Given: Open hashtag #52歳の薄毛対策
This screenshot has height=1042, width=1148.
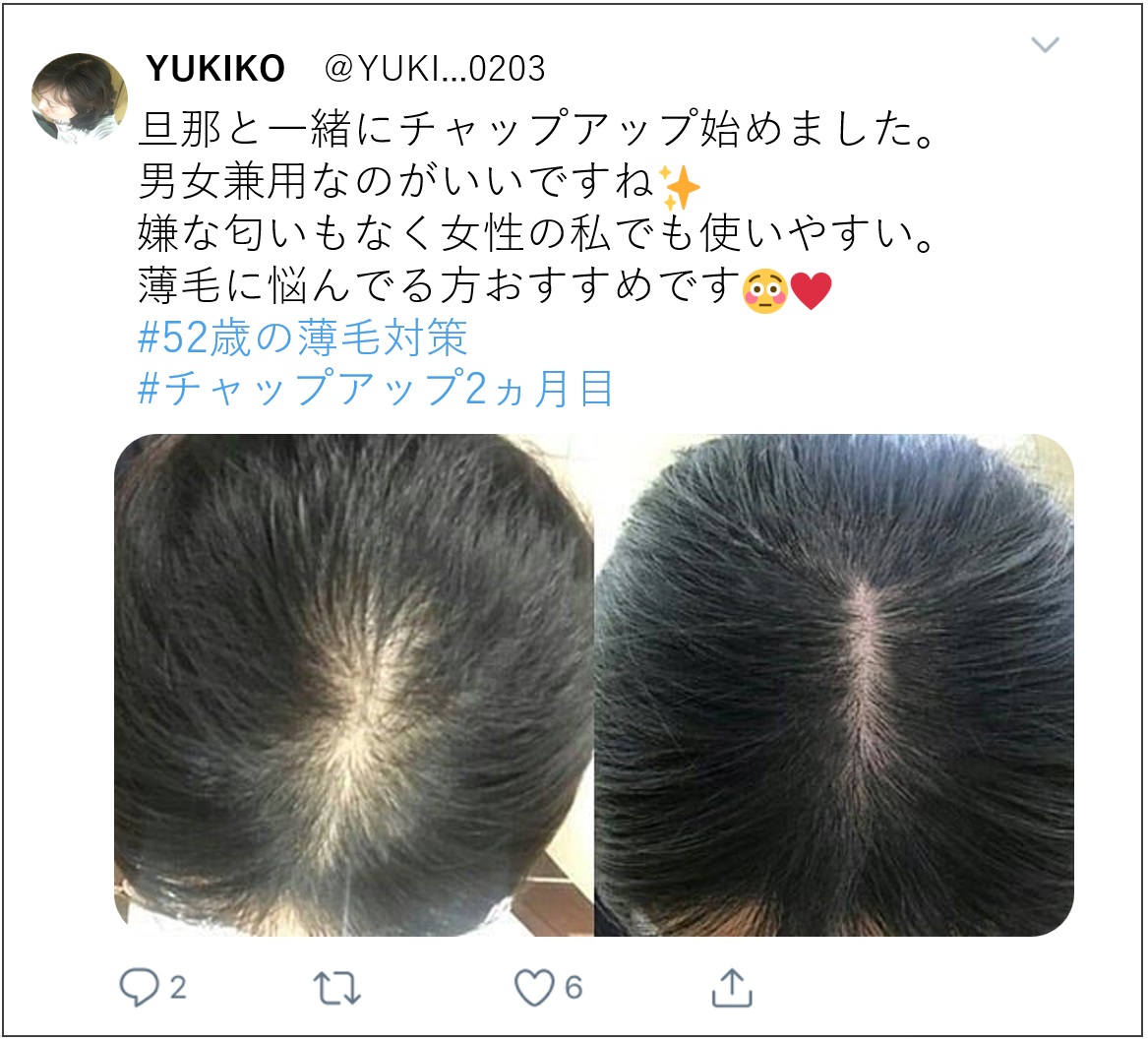Looking at the screenshot, I should 302,338.
